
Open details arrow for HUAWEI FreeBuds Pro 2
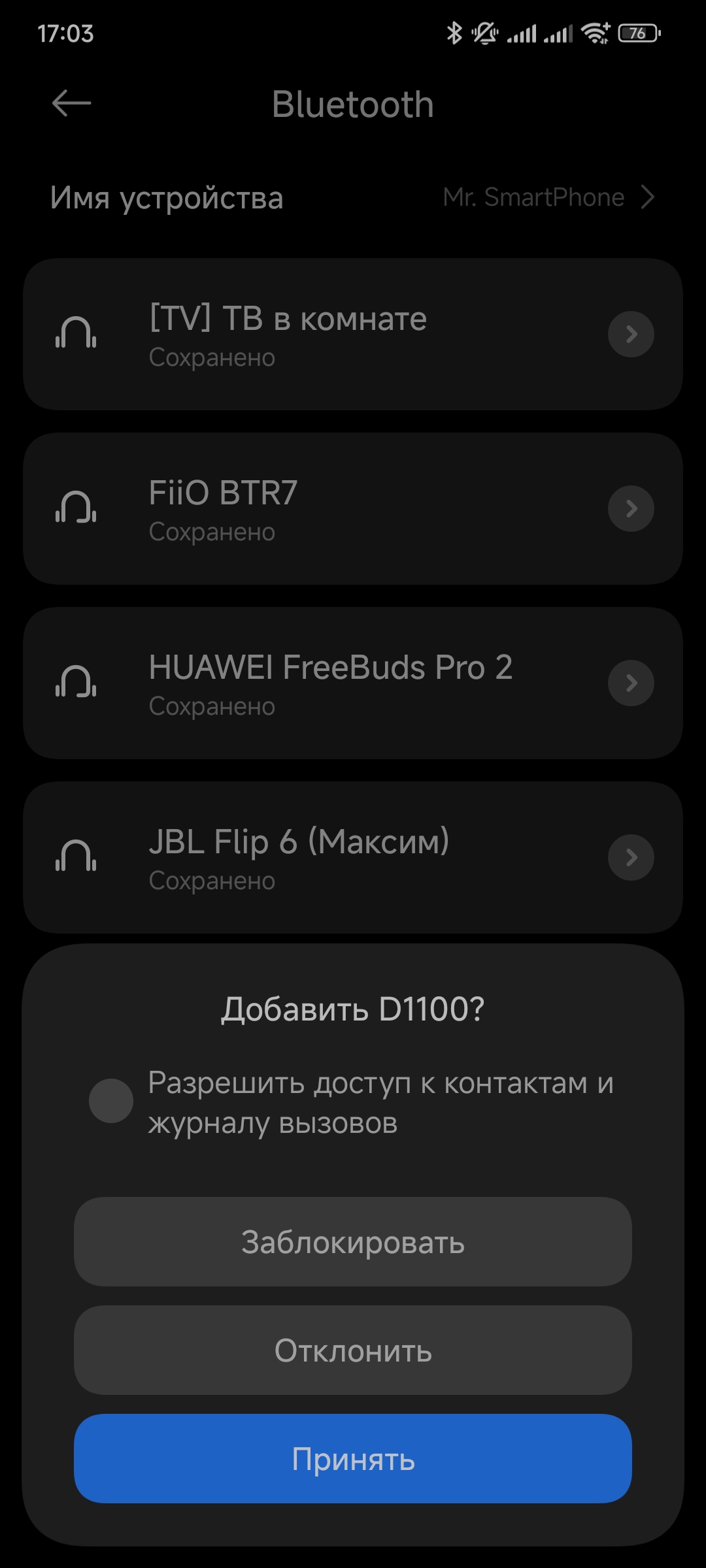(631, 683)
